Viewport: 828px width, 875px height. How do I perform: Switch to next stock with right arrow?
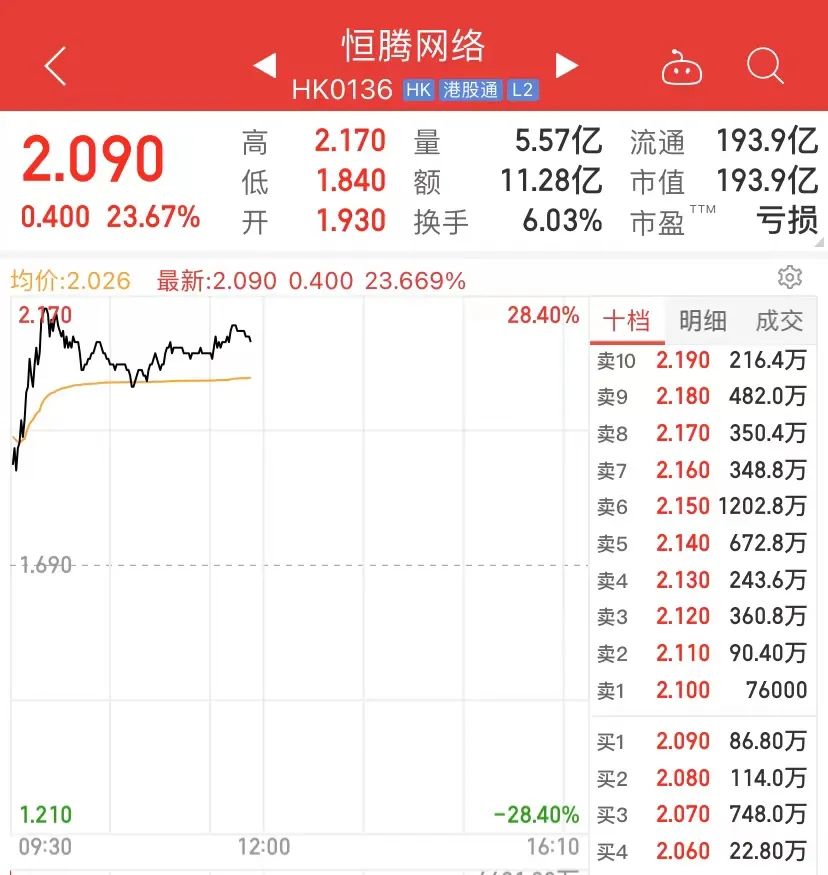[x=566, y=65]
